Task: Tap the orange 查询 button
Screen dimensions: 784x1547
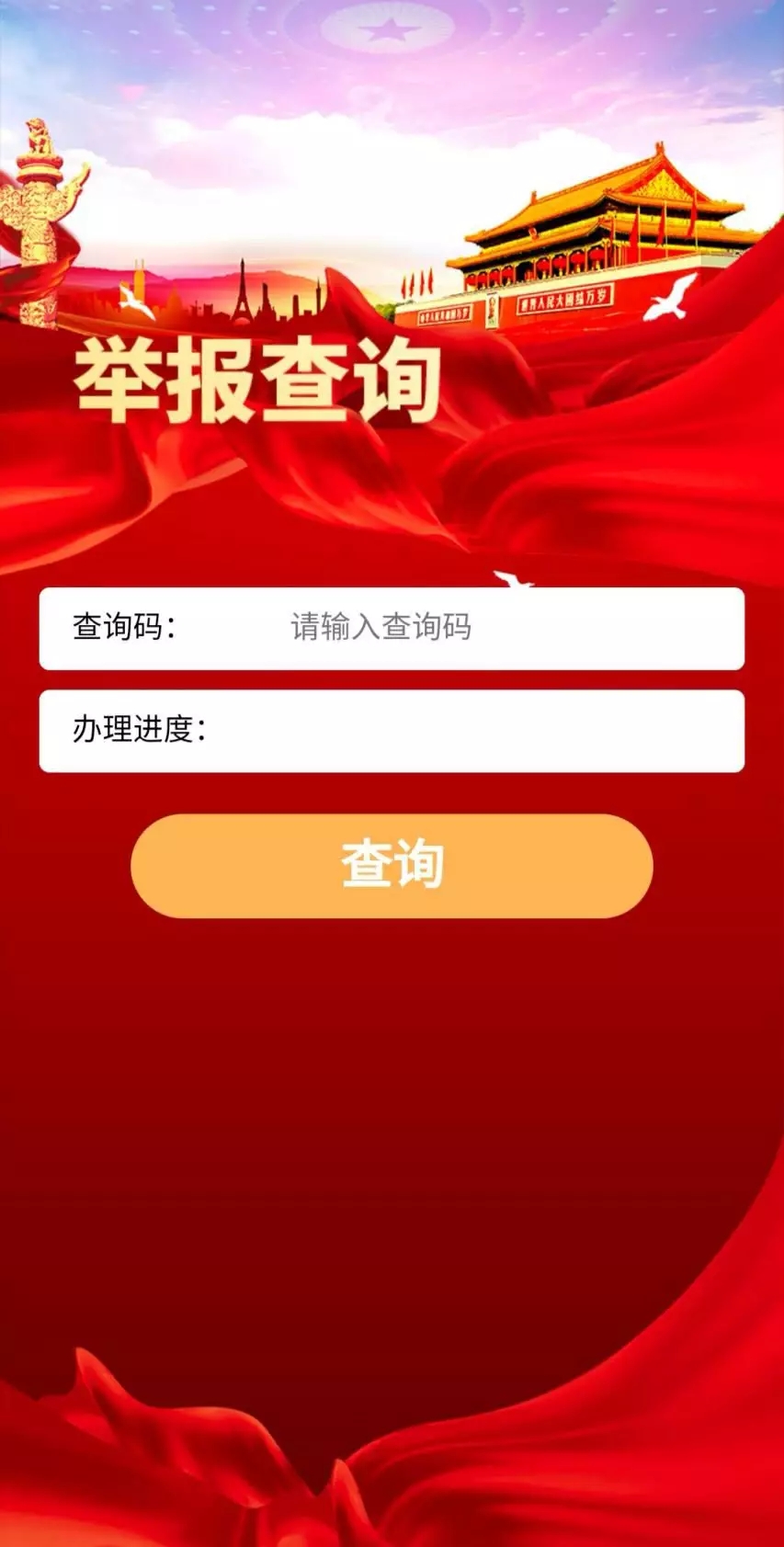Action: point(392,865)
